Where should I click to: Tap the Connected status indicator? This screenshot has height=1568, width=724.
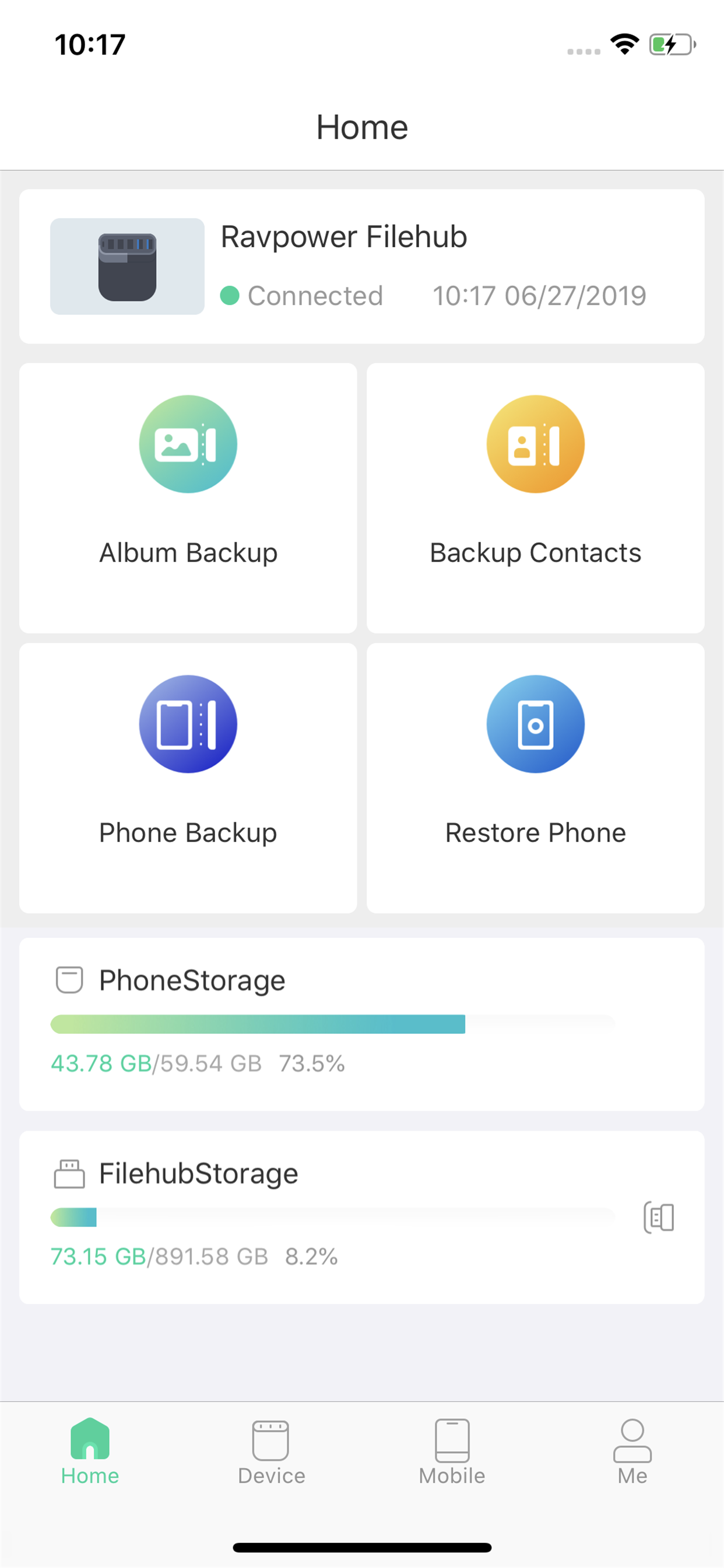[314, 296]
